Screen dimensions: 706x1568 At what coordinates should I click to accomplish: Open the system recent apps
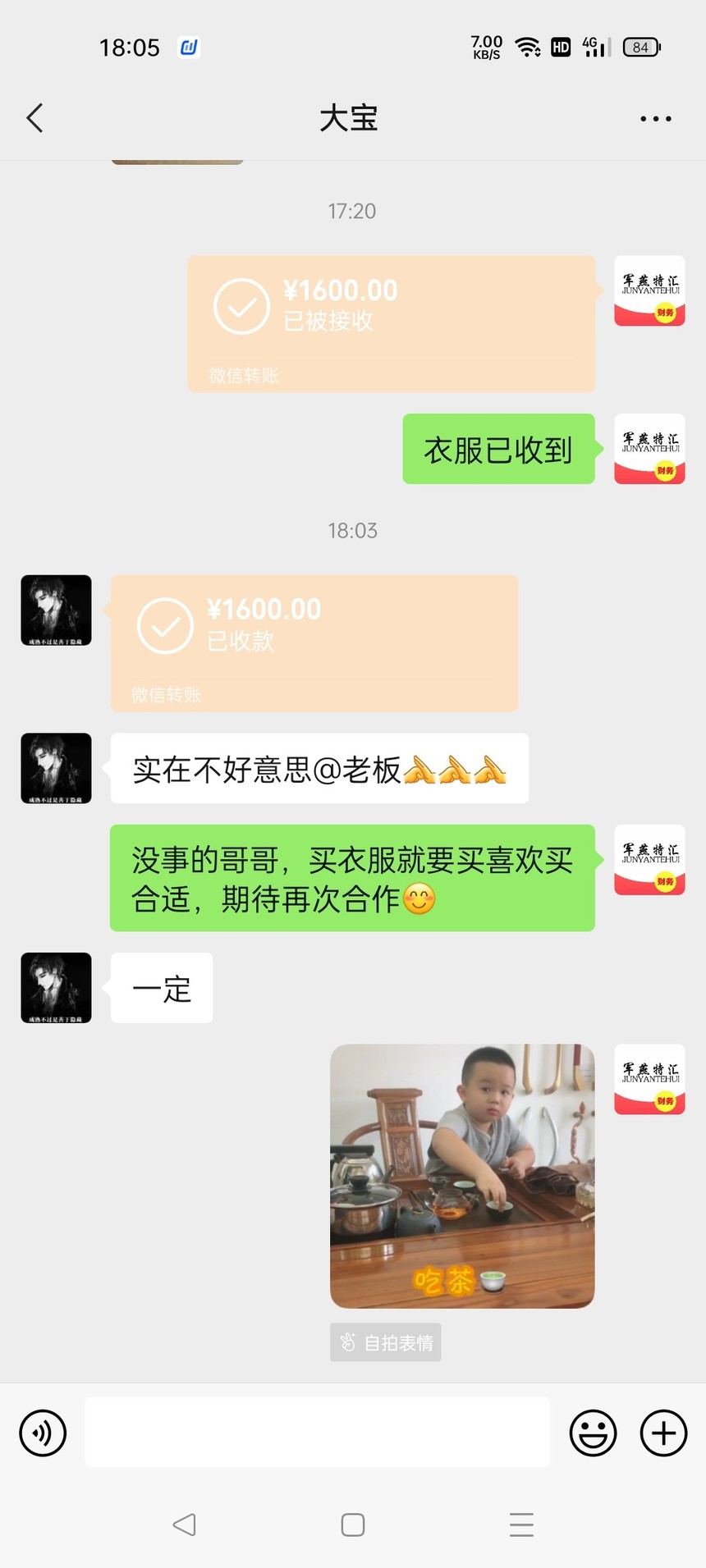click(x=521, y=1525)
